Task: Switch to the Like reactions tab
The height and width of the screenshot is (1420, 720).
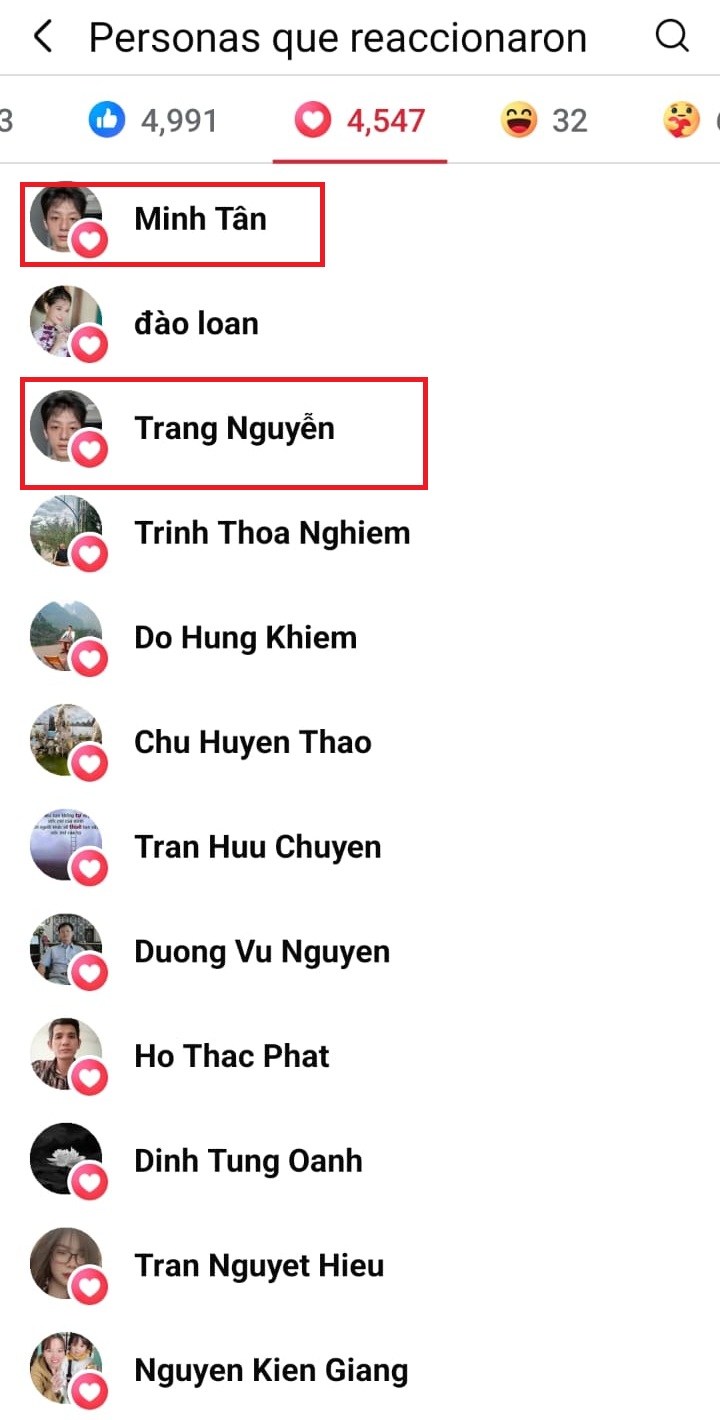Action: 153,122
